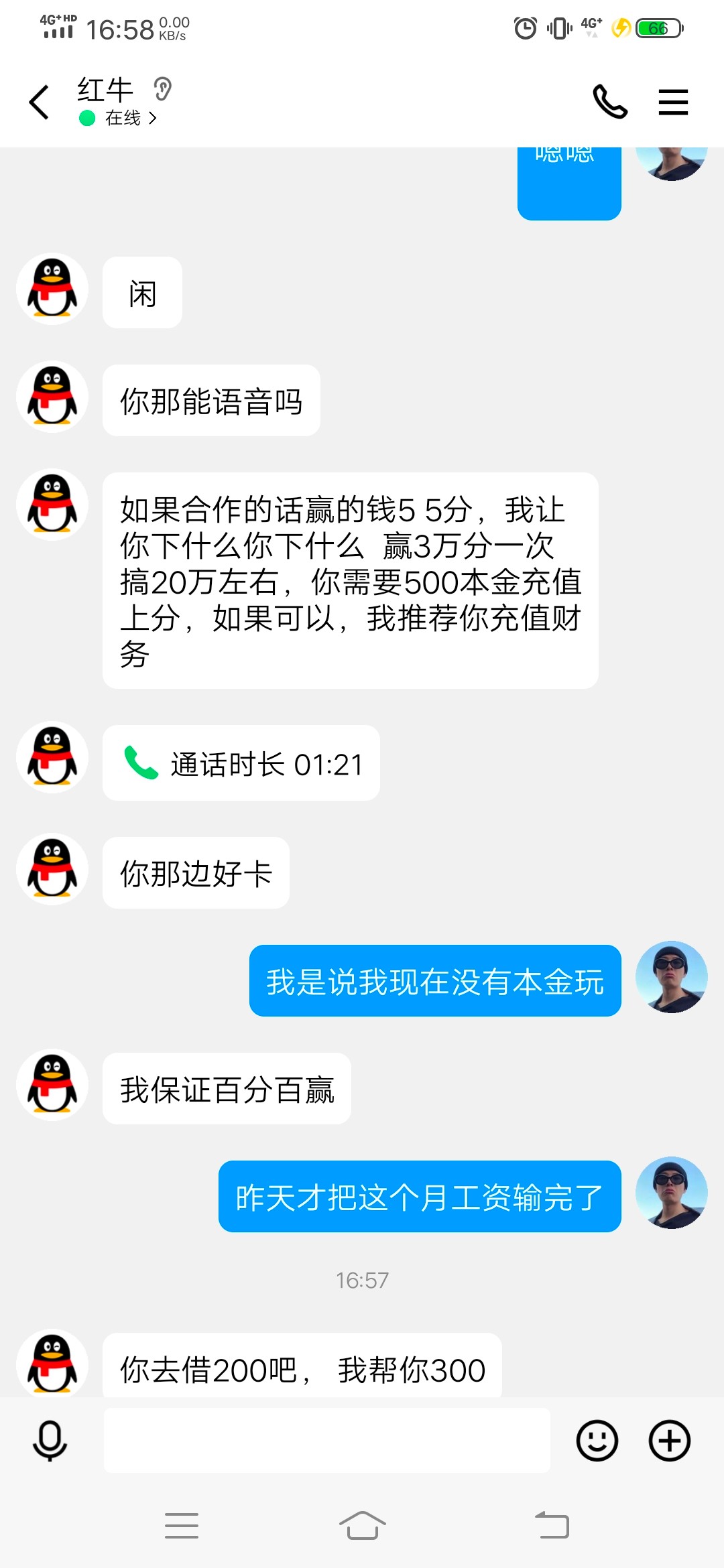Switch to voice message input
Image resolution: width=724 pixels, height=1568 pixels.
point(50,1440)
